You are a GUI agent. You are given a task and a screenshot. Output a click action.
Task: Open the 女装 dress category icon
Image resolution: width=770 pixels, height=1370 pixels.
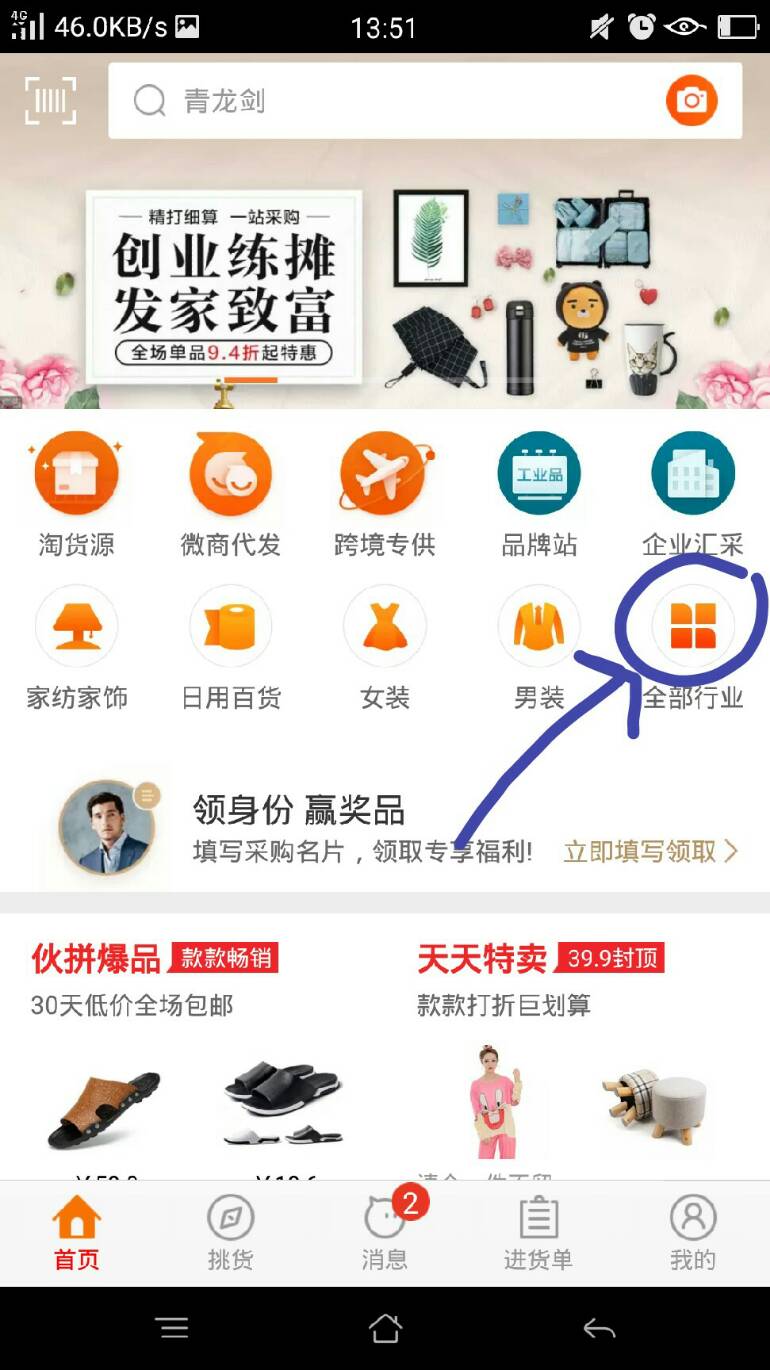385,625
